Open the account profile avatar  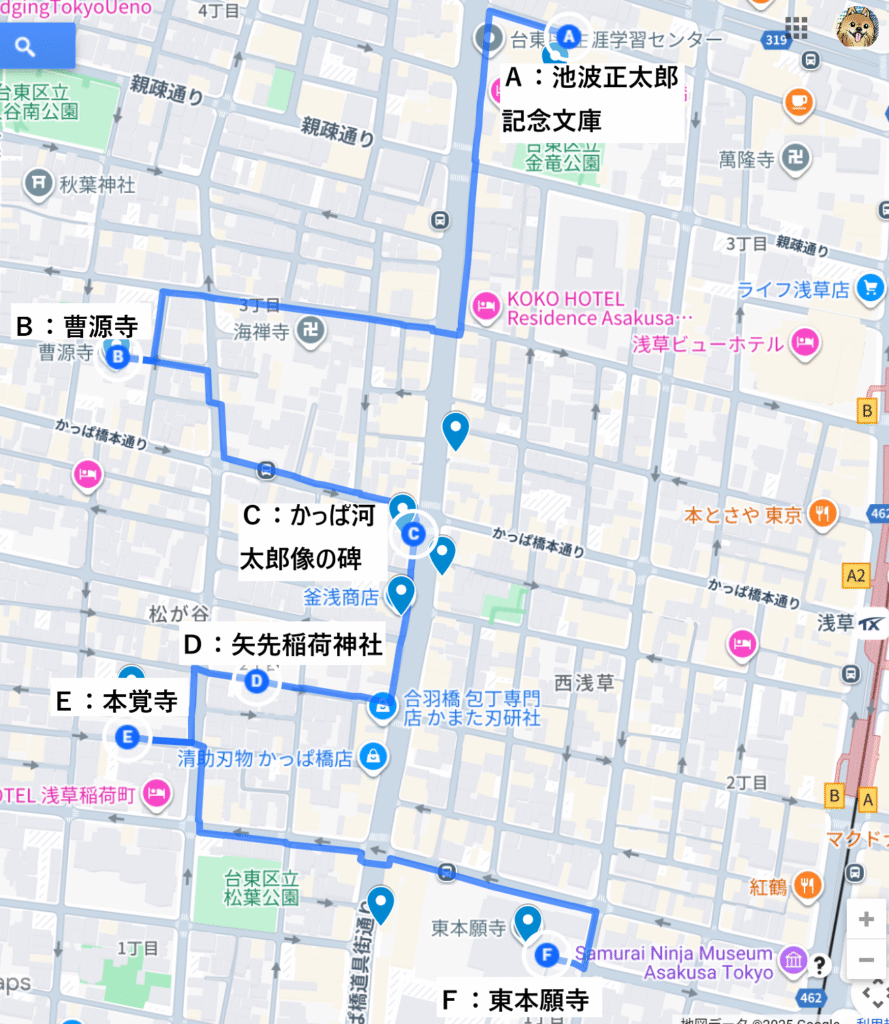coord(857,26)
